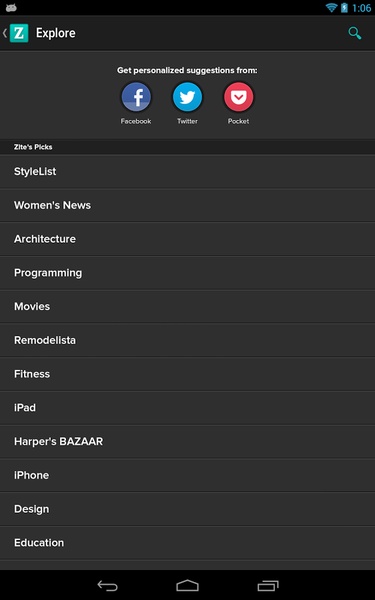Open the StyleList topic
The image size is (375, 600).
[188, 171]
